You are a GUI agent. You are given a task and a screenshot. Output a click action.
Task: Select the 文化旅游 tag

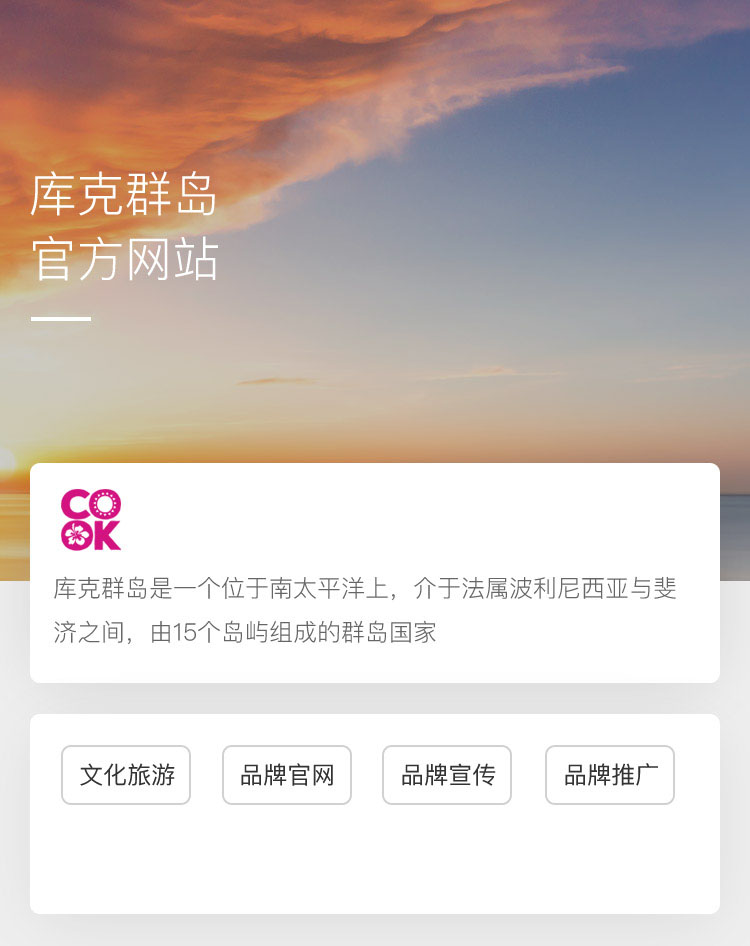126,775
